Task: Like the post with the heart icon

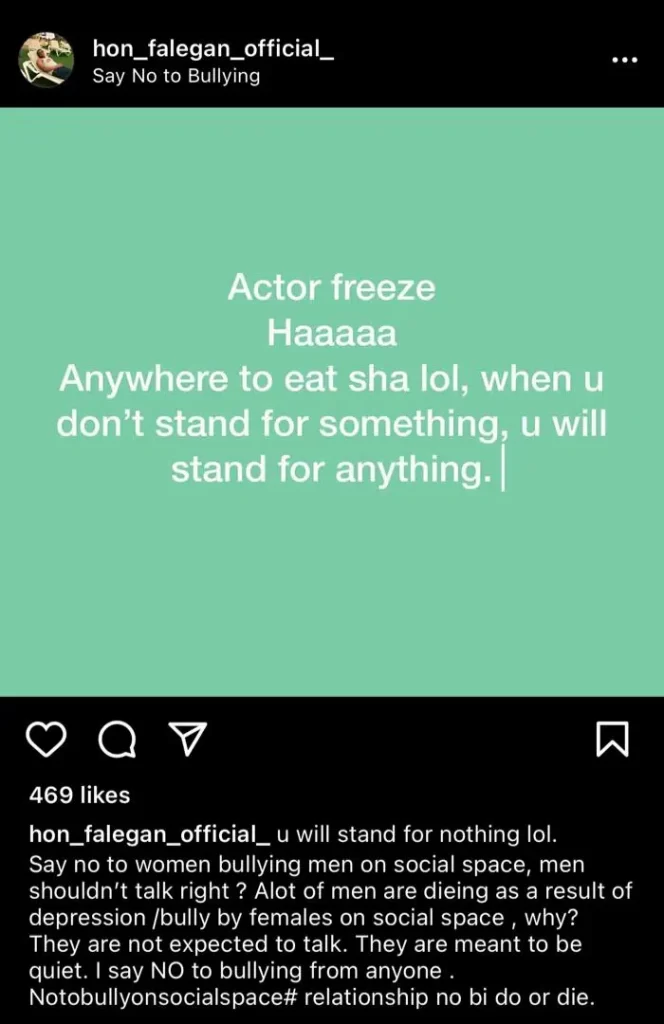Action: 46,739
